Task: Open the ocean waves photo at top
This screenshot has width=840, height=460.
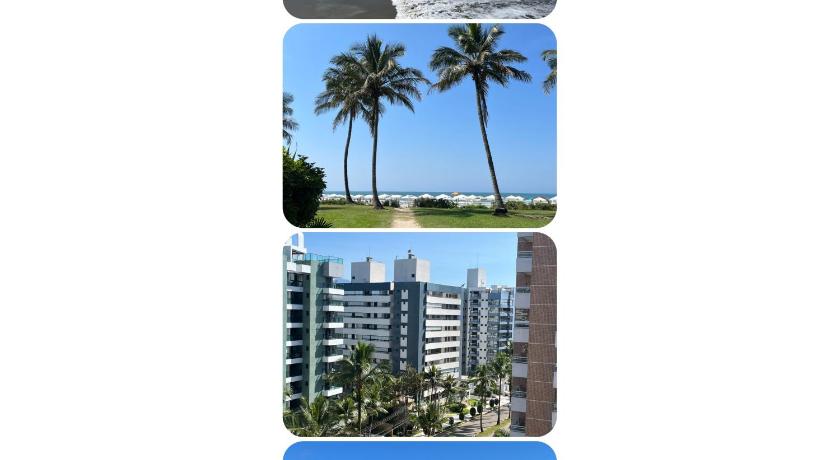Action: [419, 8]
